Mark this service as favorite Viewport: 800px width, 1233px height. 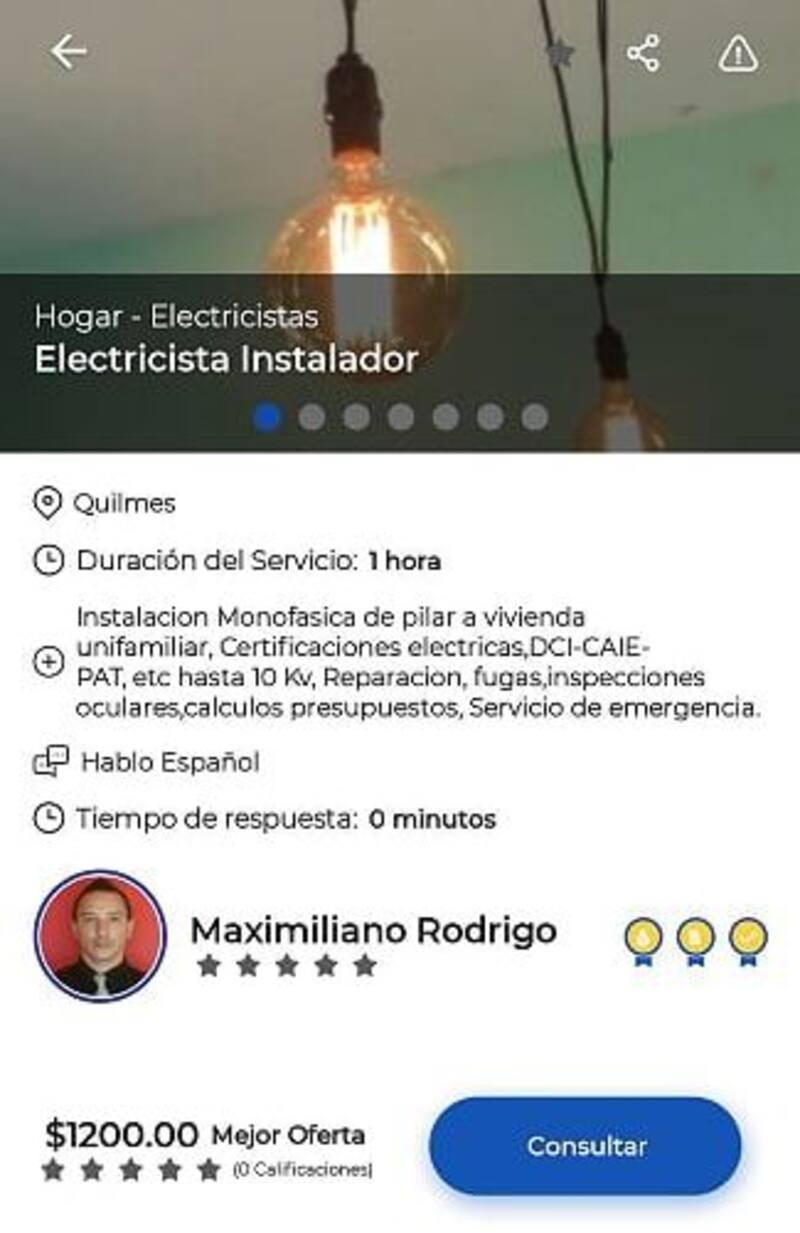tap(561, 53)
